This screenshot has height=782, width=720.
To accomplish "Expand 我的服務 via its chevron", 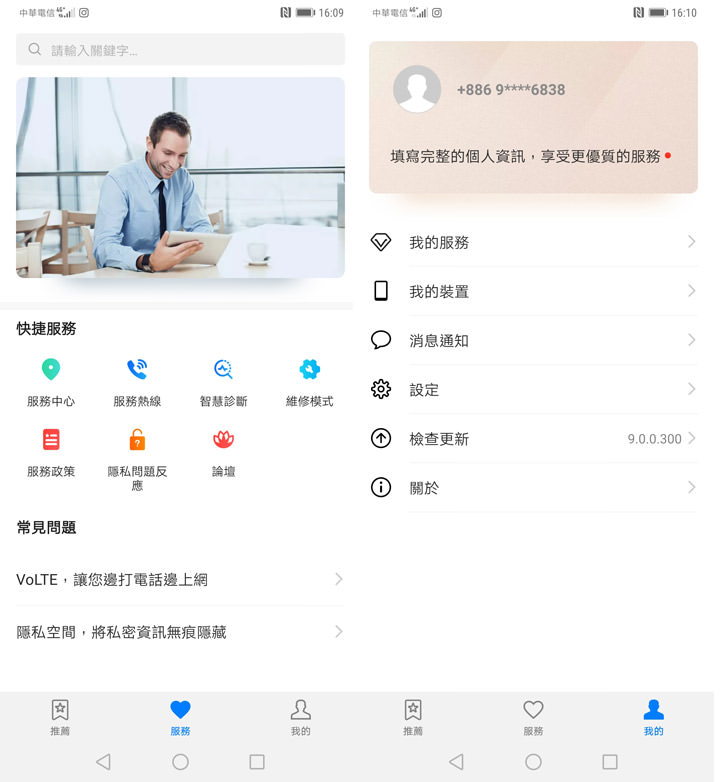I will [x=689, y=242].
